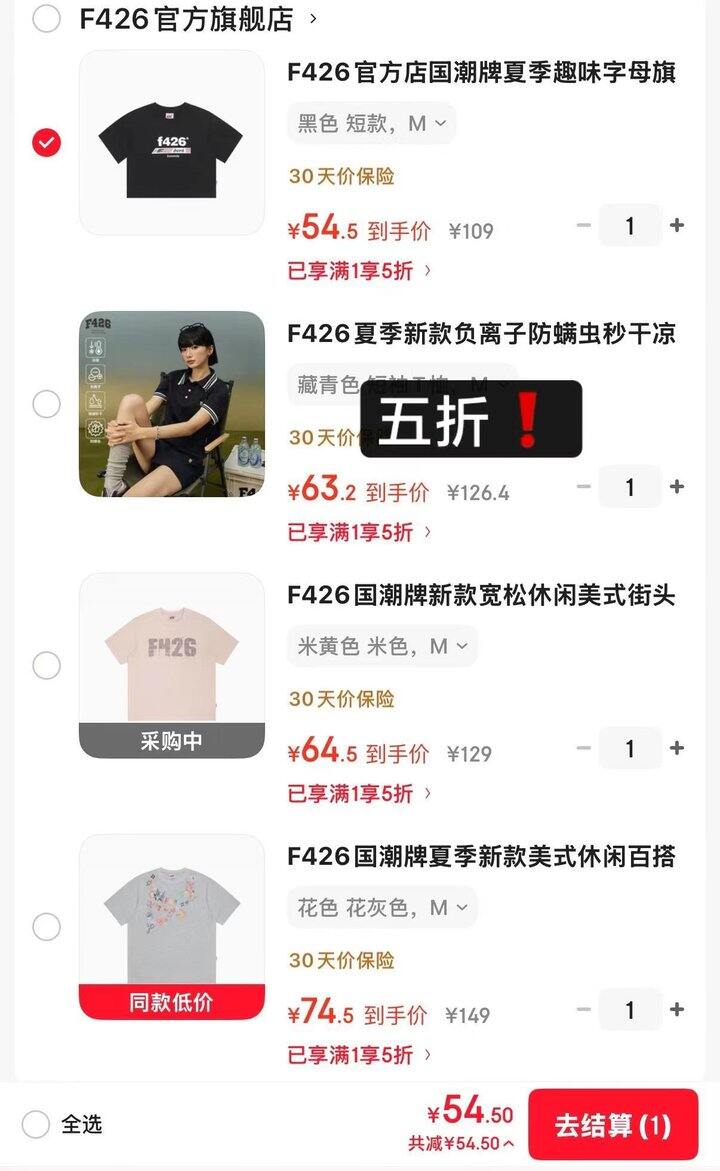Tap 去结算 (1) to check out
Image resolution: width=720 pixels, height=1171 pixels.
[x=613, y=1125]
